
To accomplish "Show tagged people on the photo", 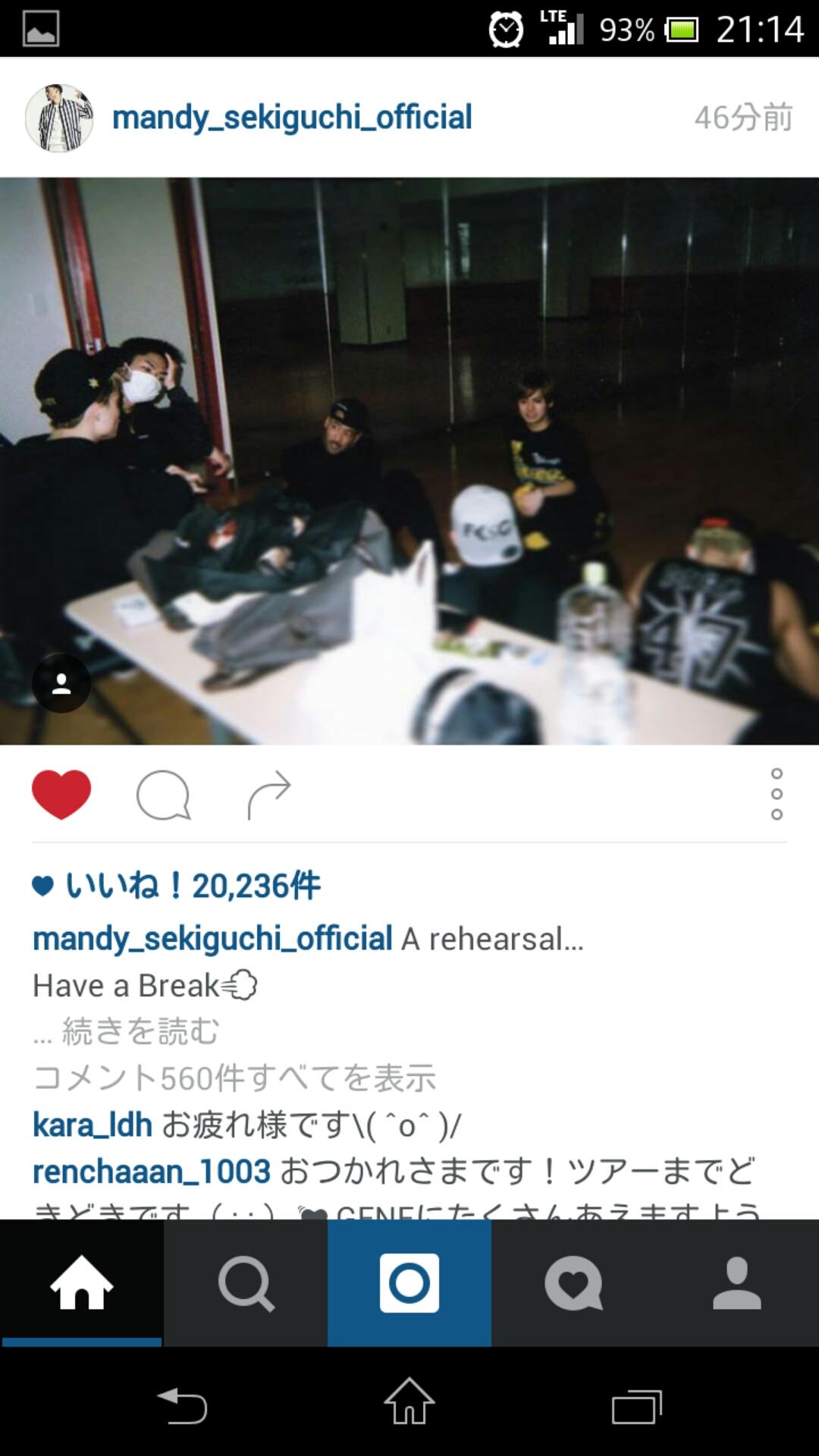I will pyautogui.click(x=61, y=683).
